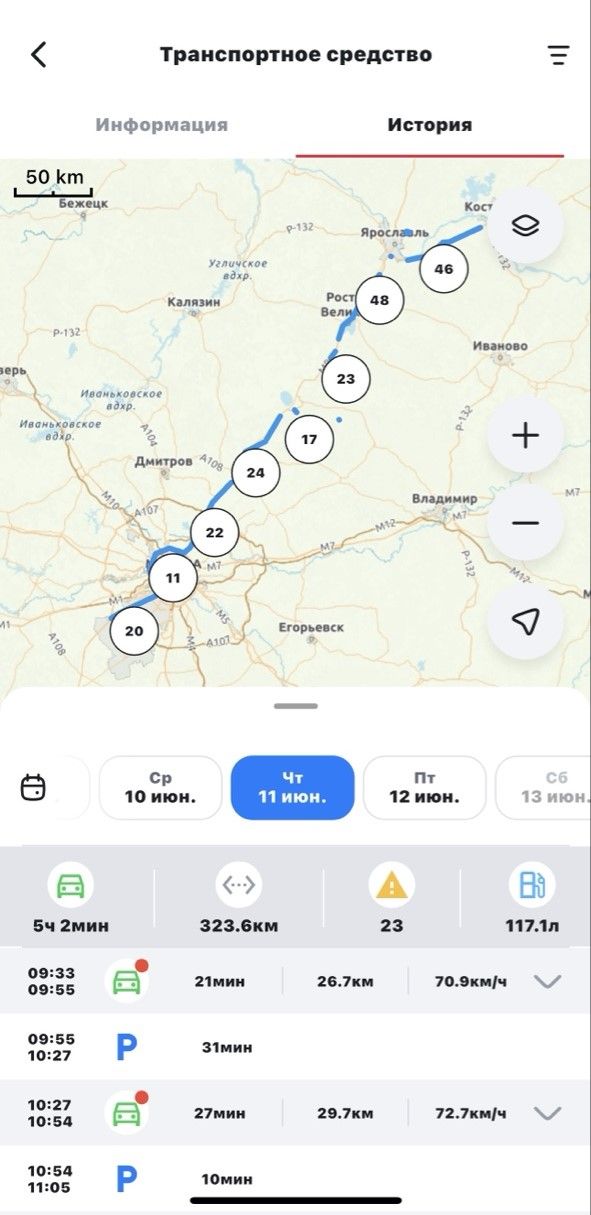Tap the bottom sheet drag handle
This screenshot has height=1215, width=591.
295,706
